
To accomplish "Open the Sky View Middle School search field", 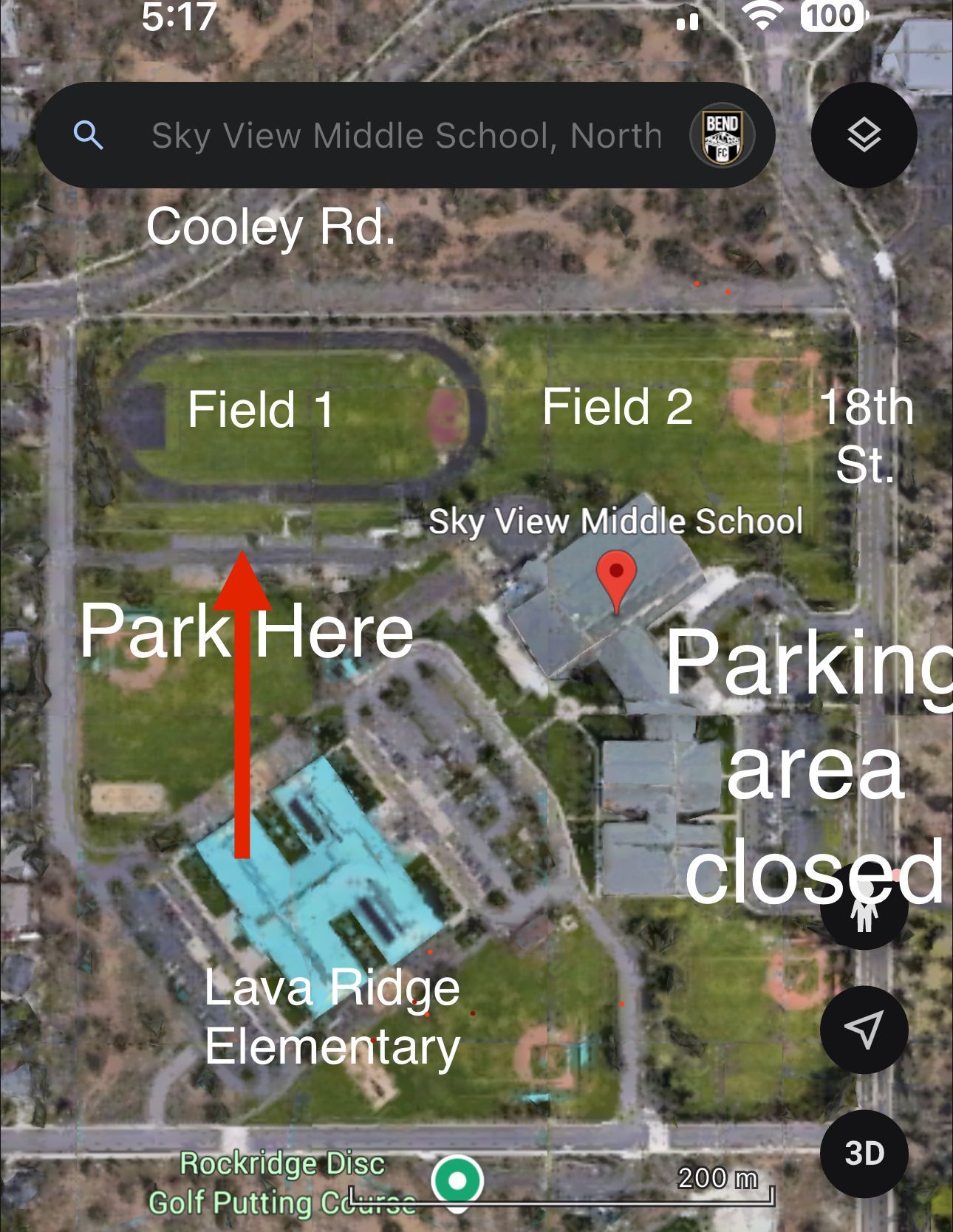I will point(405,136).
